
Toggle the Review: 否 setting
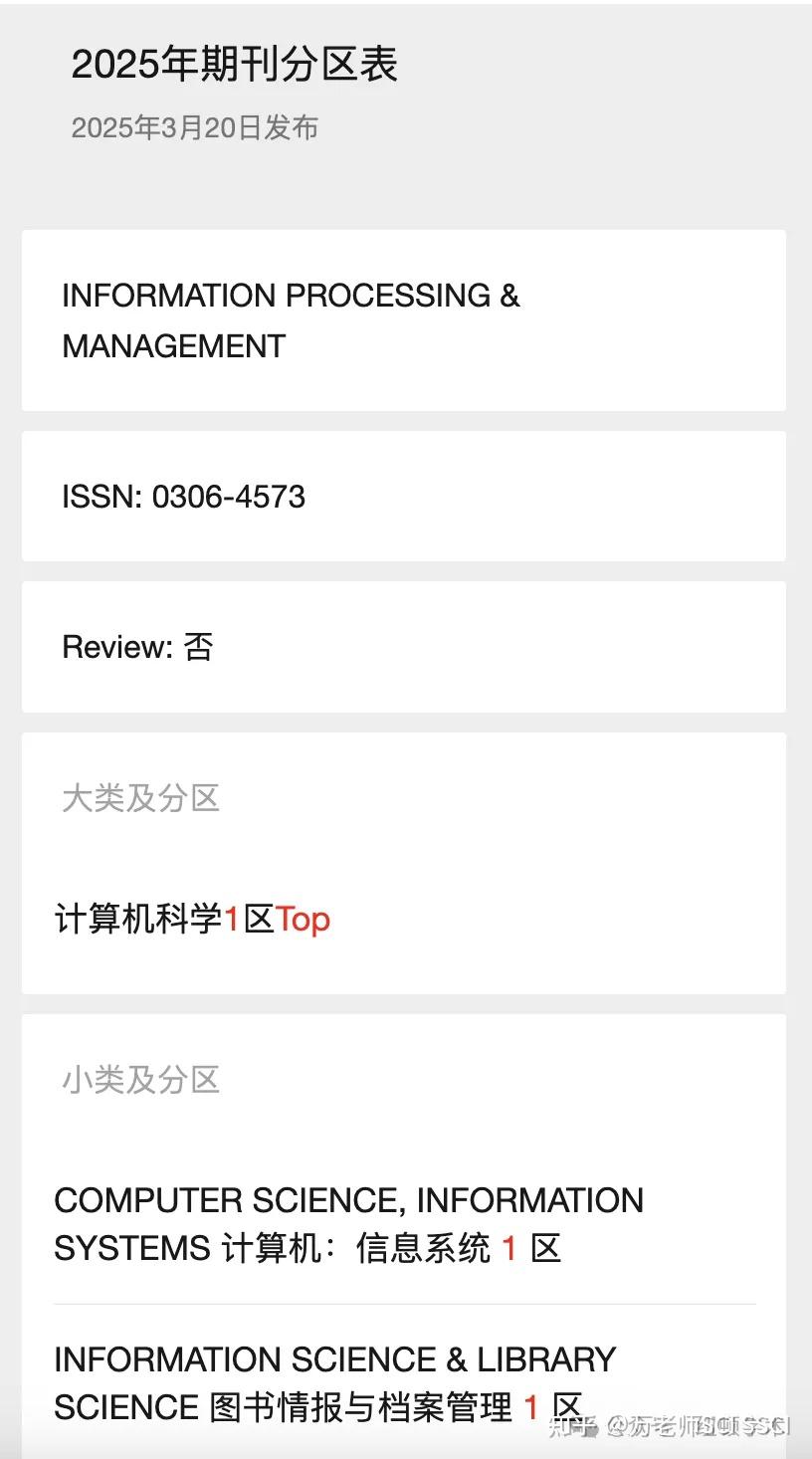click(136, 647)
